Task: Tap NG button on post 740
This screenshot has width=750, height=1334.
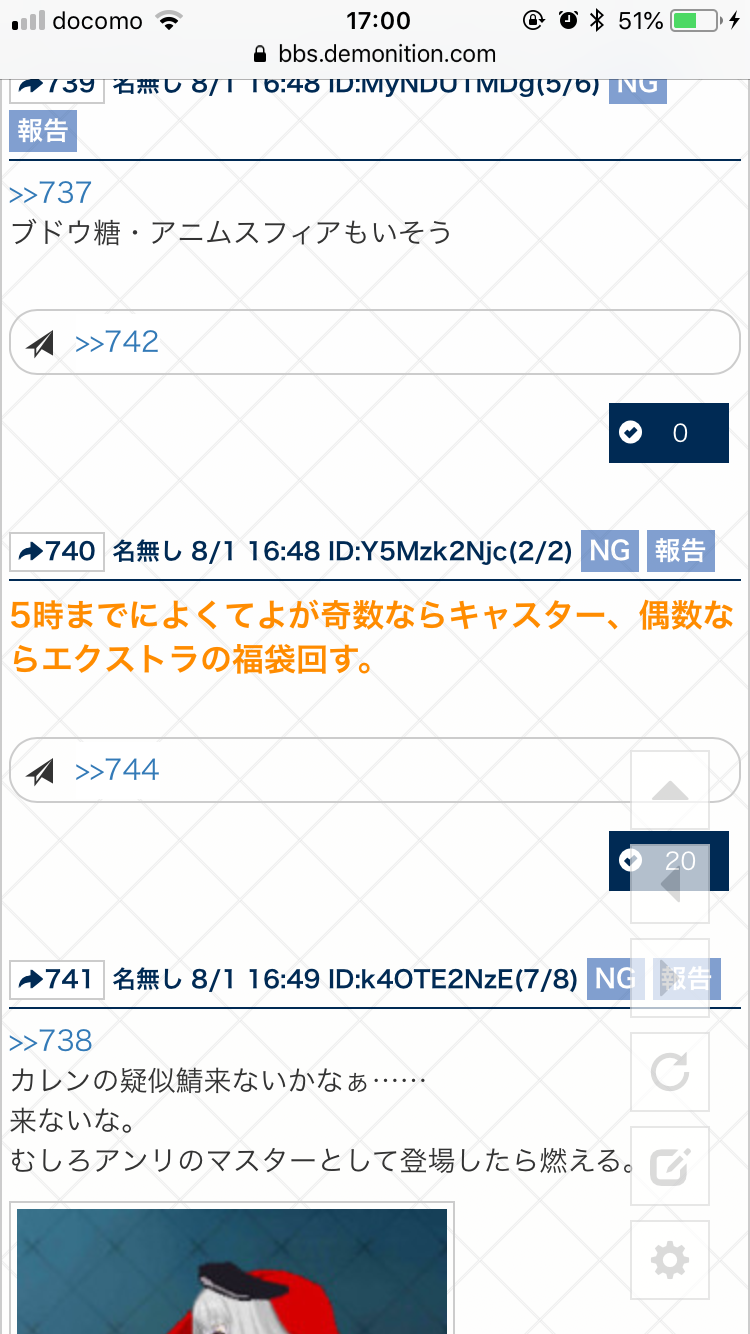Action: coord(609,550)
